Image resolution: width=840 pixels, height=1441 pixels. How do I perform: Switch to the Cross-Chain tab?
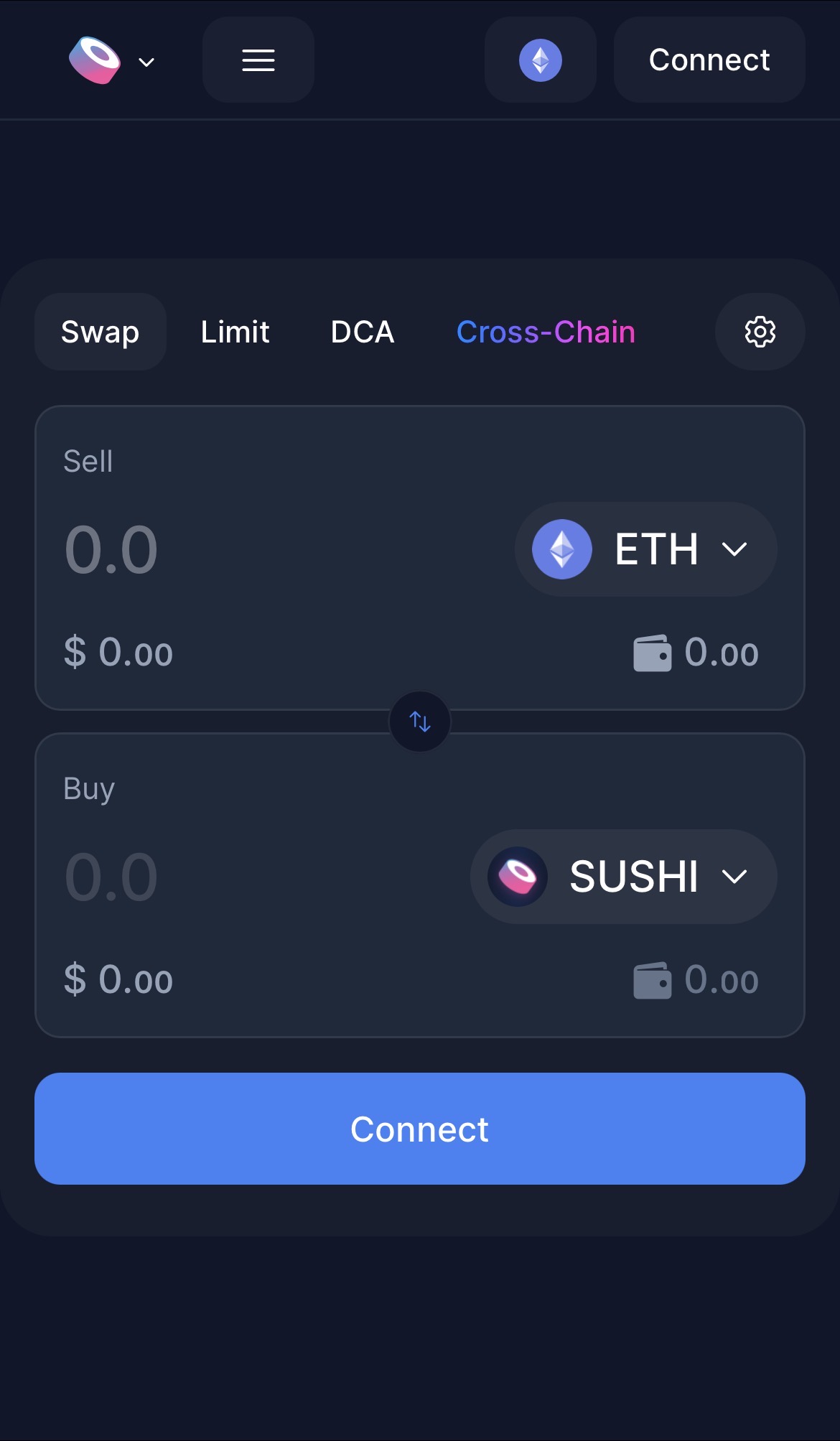(x=546, y=332)
